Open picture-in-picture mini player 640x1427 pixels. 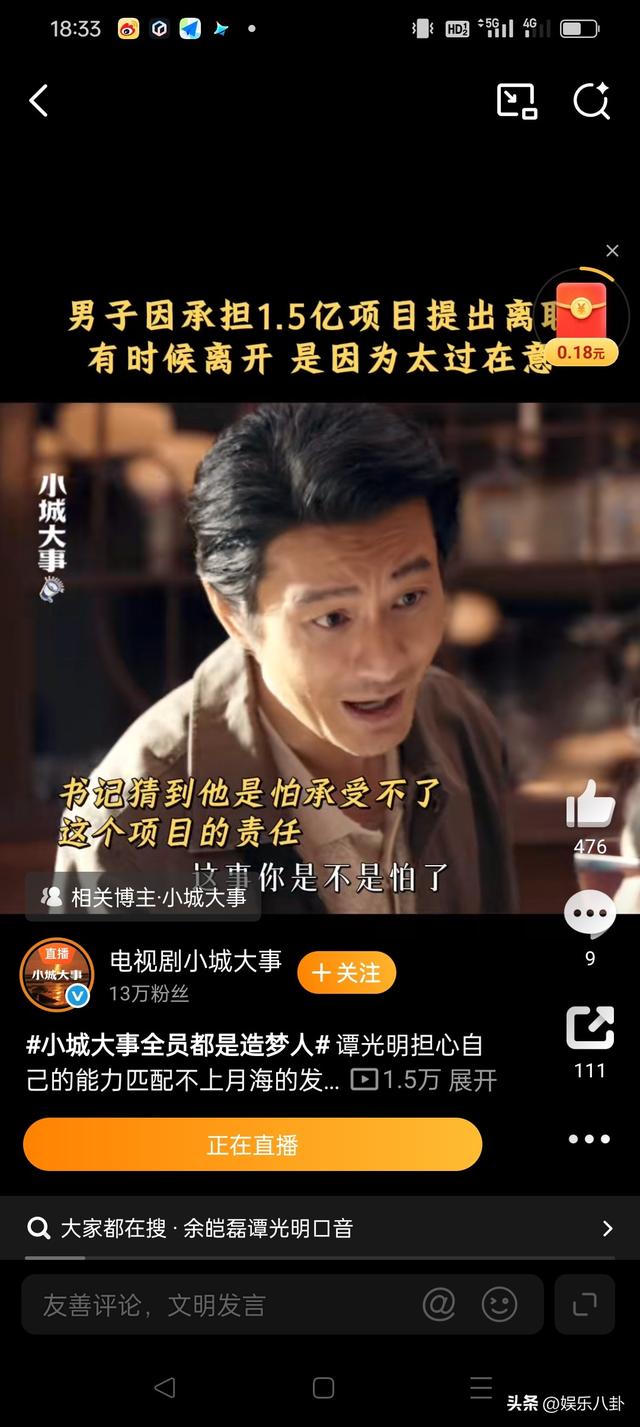click(x=516, y=101)
